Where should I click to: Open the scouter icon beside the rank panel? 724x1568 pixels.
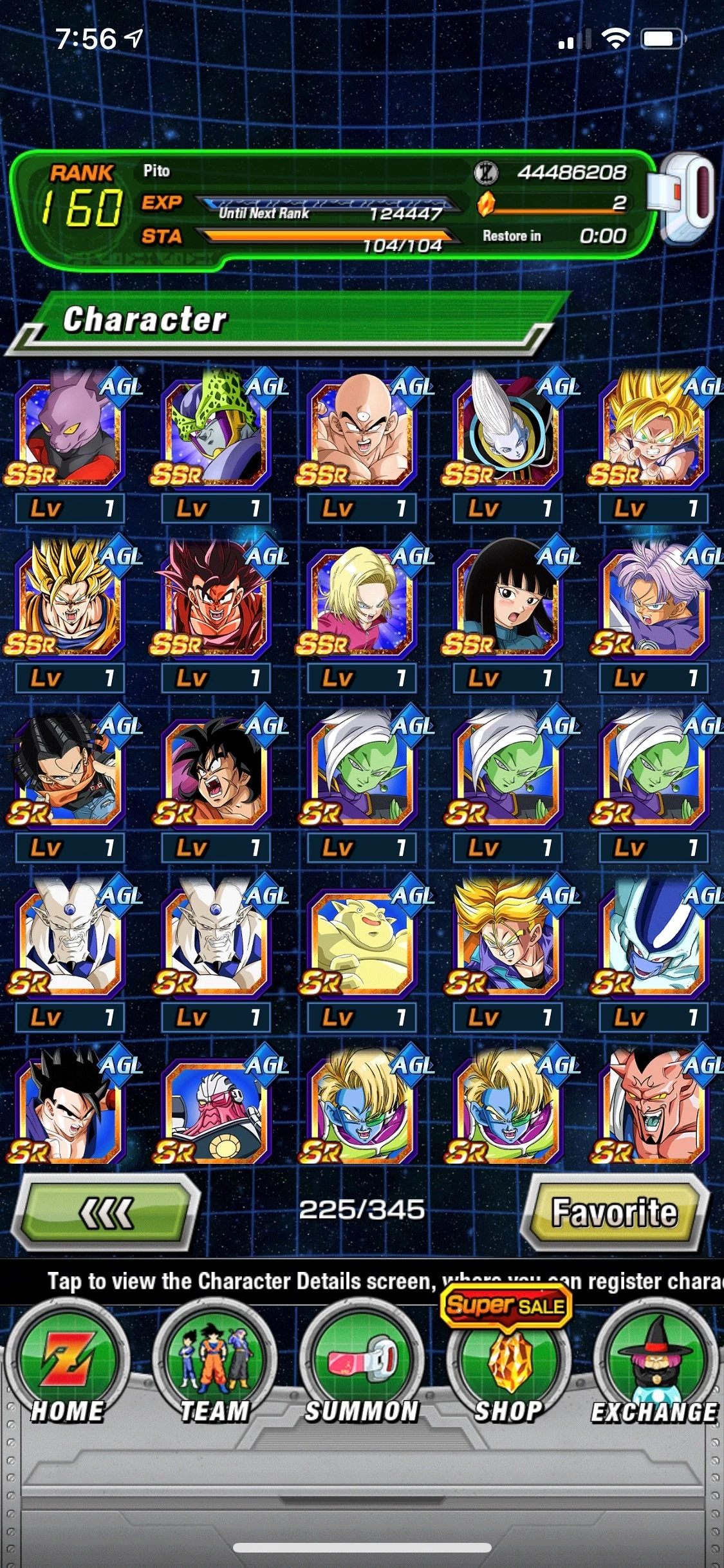[683, 198]
